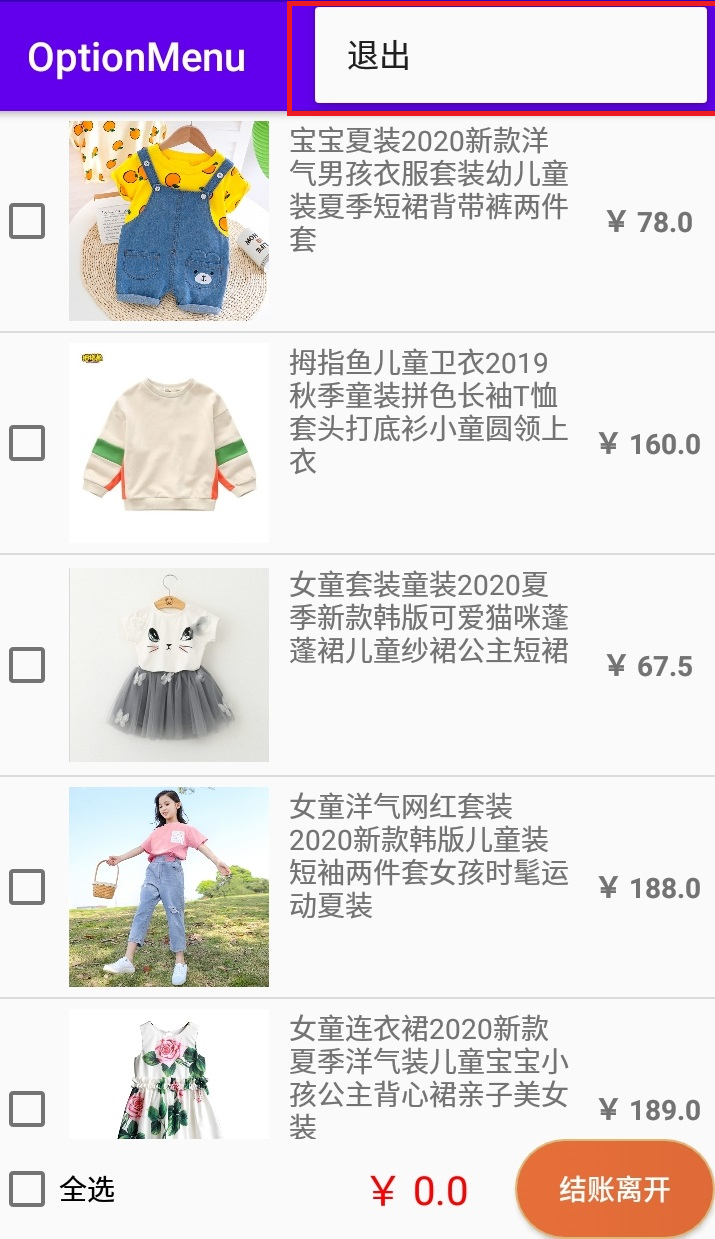Tick the checkbox for 女童连衣裙 ¥189.0

tap(27, 1108)
